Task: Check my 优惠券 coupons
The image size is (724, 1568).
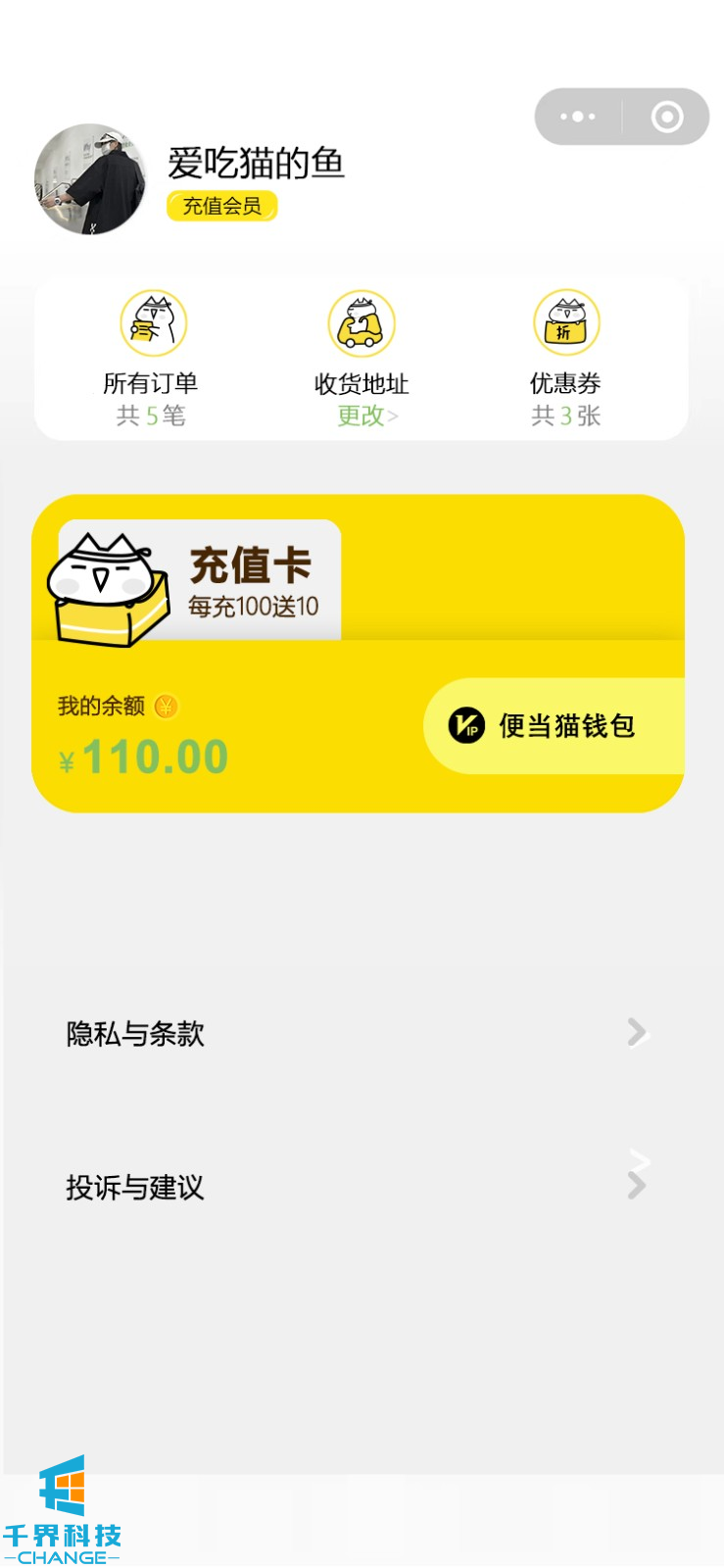Action: (565, 359)
